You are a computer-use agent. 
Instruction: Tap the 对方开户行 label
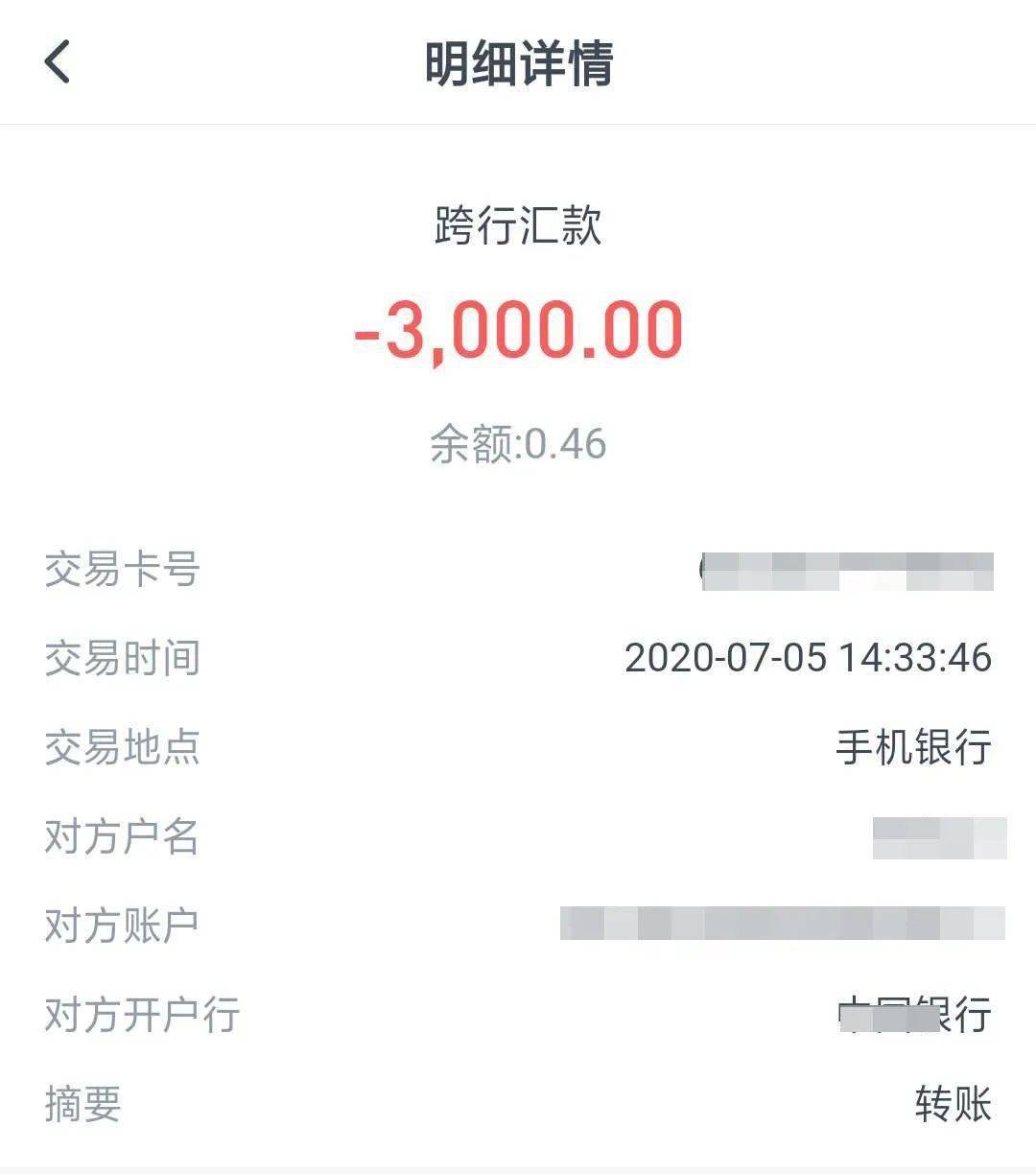[x=142, y=1013]
